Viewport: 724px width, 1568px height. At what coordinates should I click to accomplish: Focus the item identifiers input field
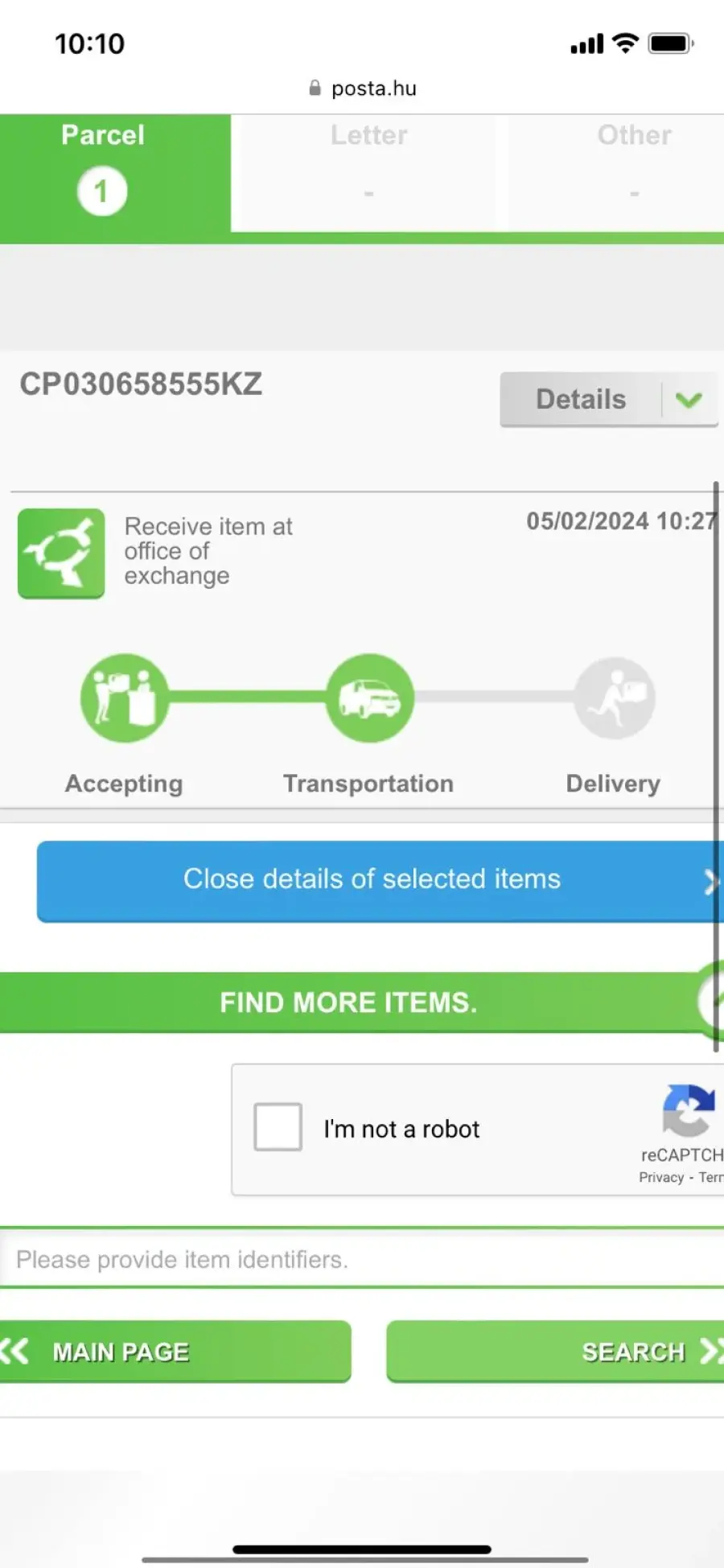click(362, 1258)
